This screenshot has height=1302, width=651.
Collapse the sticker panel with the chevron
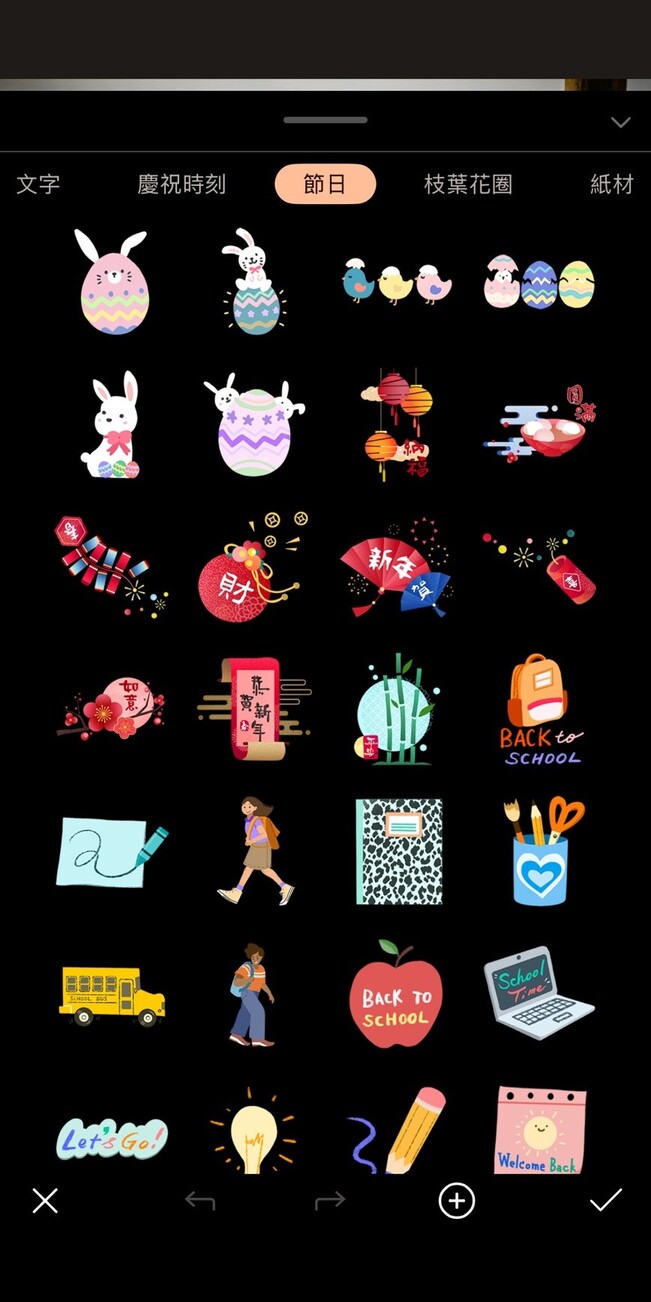tap(621, 122)
